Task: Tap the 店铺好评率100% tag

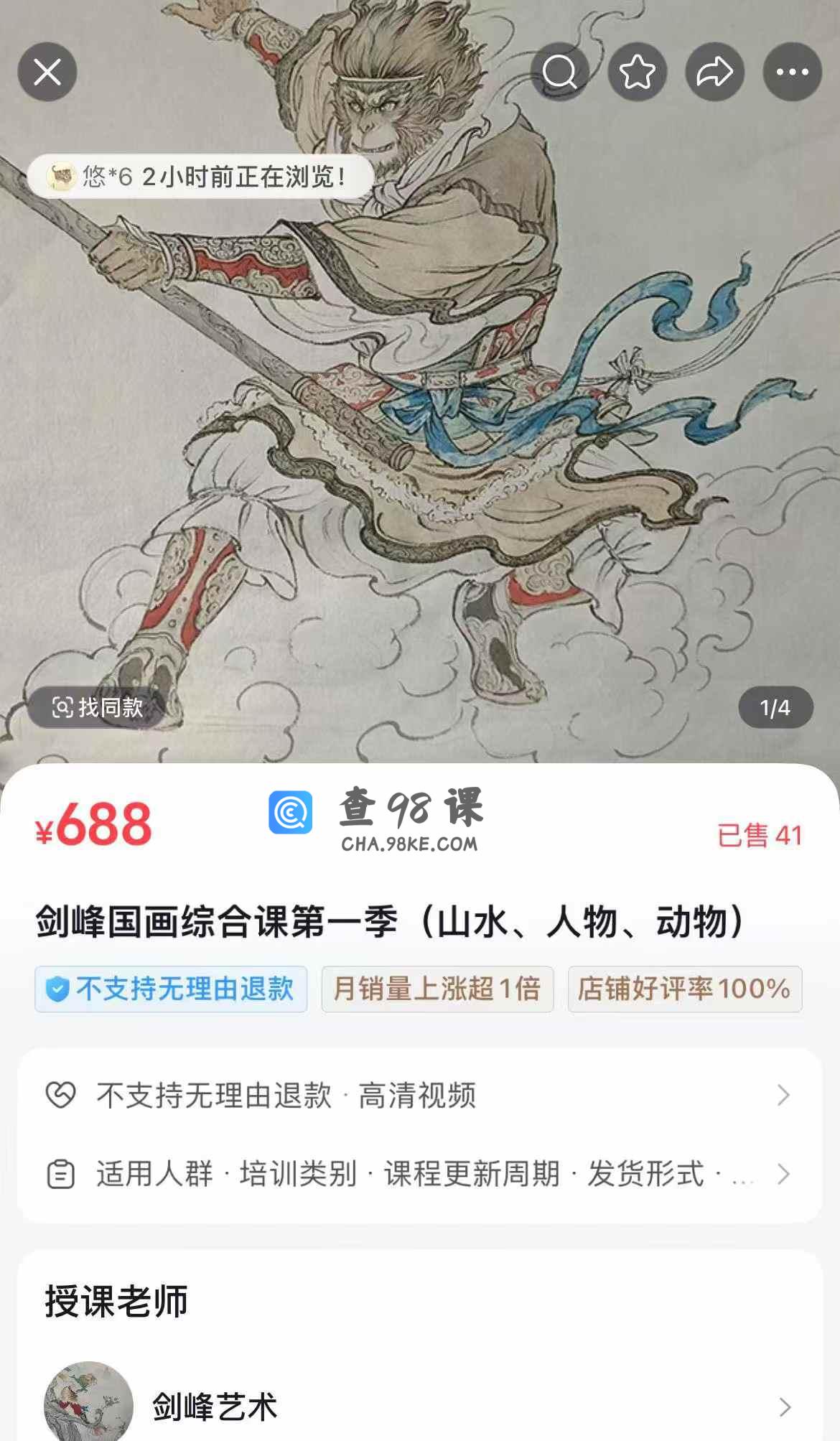Action: pyautogui.click(x=684, y=989)
